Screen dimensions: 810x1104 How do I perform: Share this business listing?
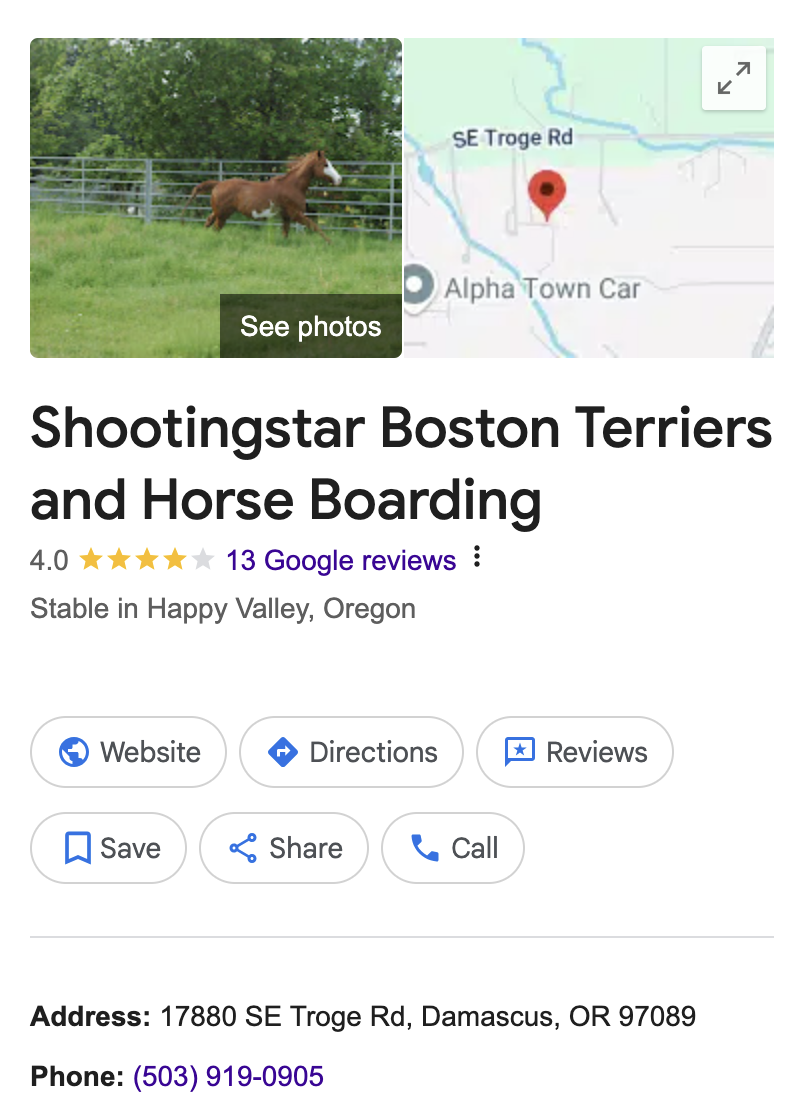[x=284, y=848]
